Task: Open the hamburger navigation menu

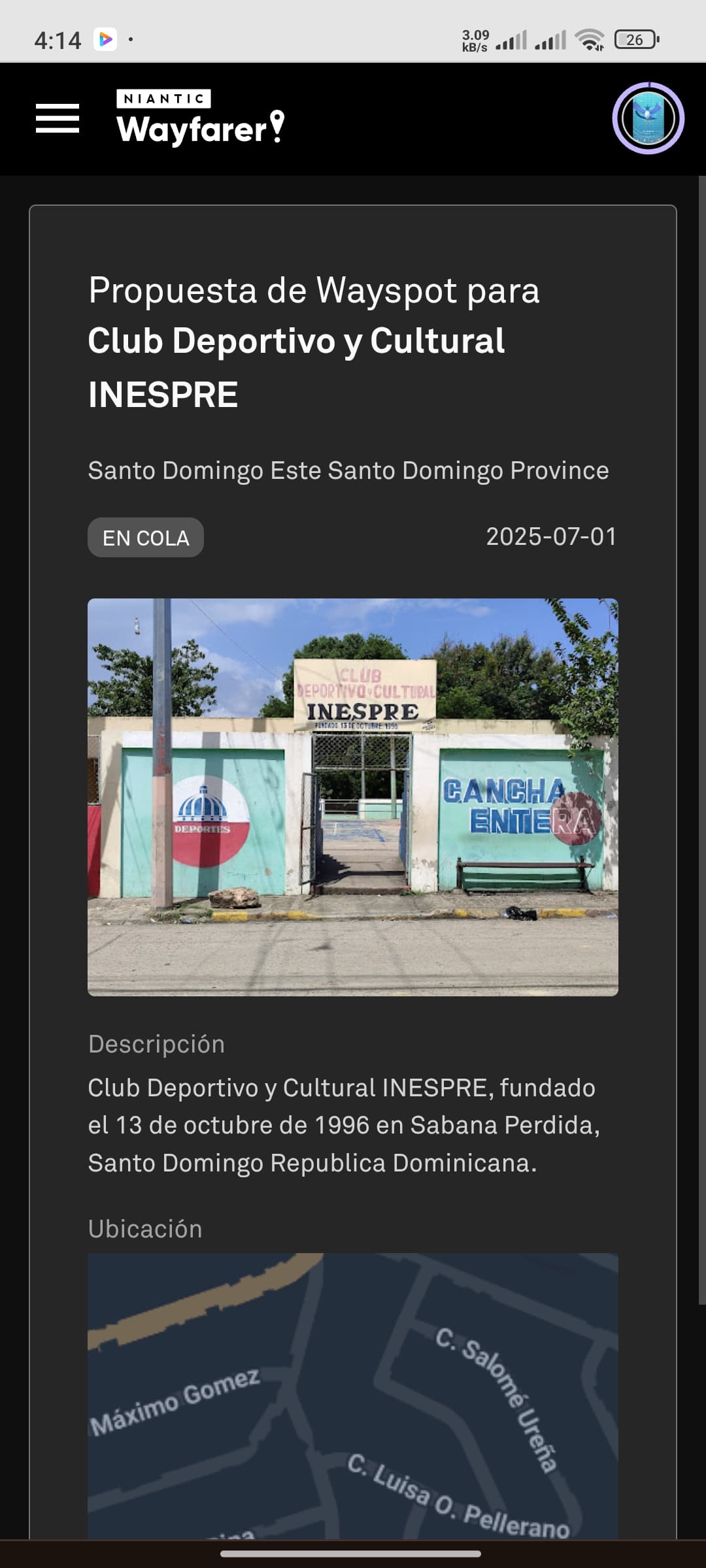Action: (x=58, y=118)
